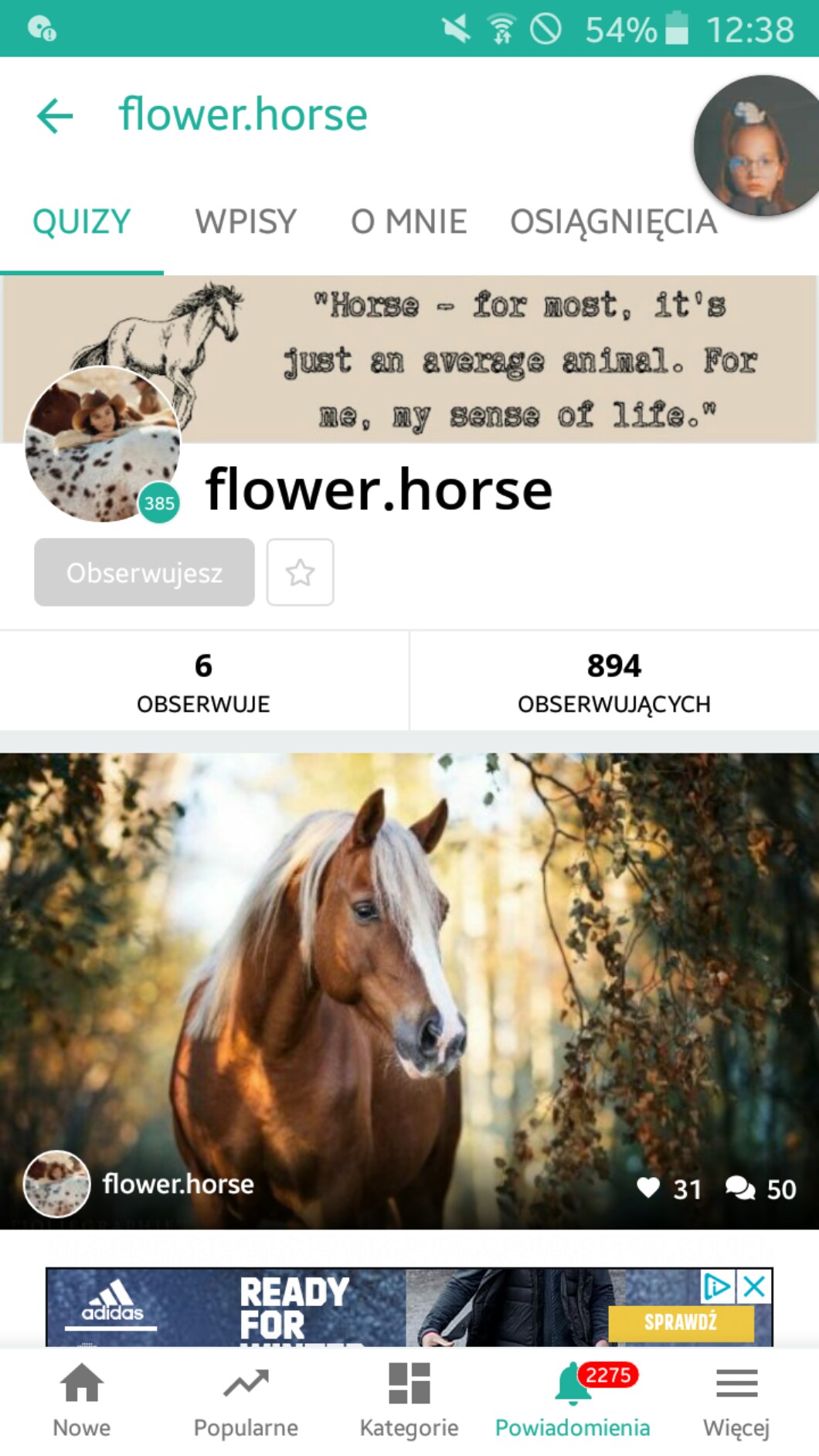Tap the star icon next to Obserwujesz

click(x=301, y=572)
